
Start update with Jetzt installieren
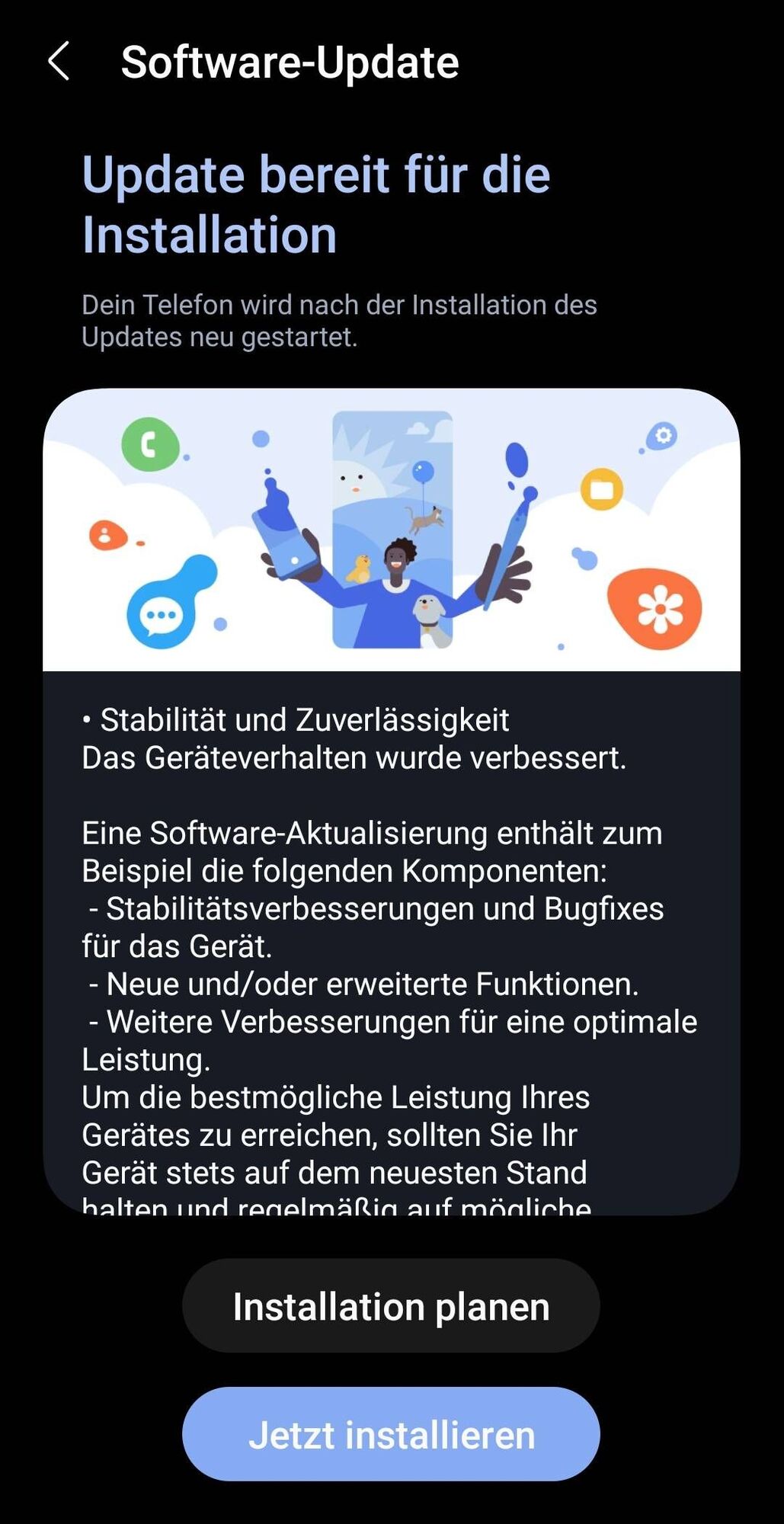pos(391,1434)
